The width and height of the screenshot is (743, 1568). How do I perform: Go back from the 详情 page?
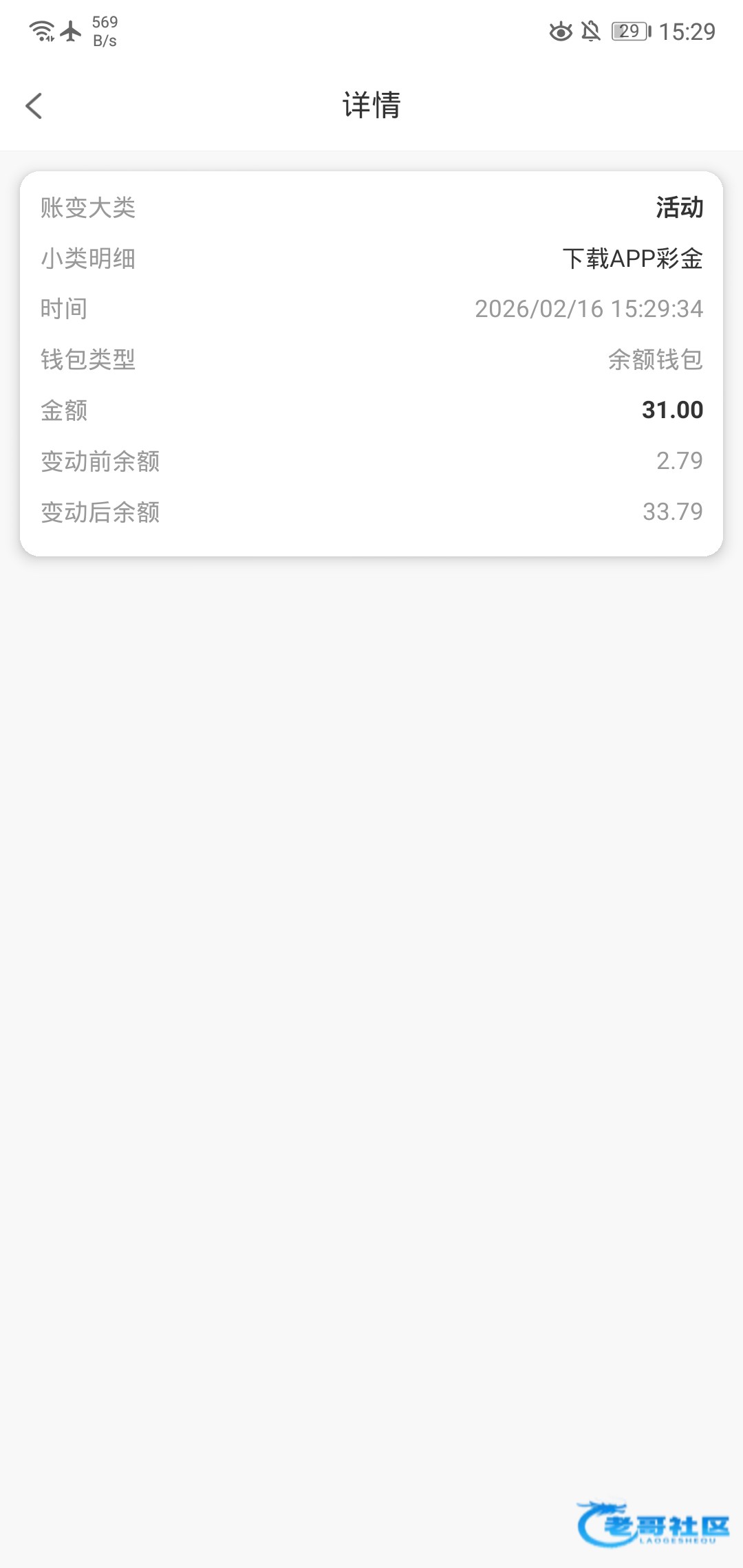point(34,106)
